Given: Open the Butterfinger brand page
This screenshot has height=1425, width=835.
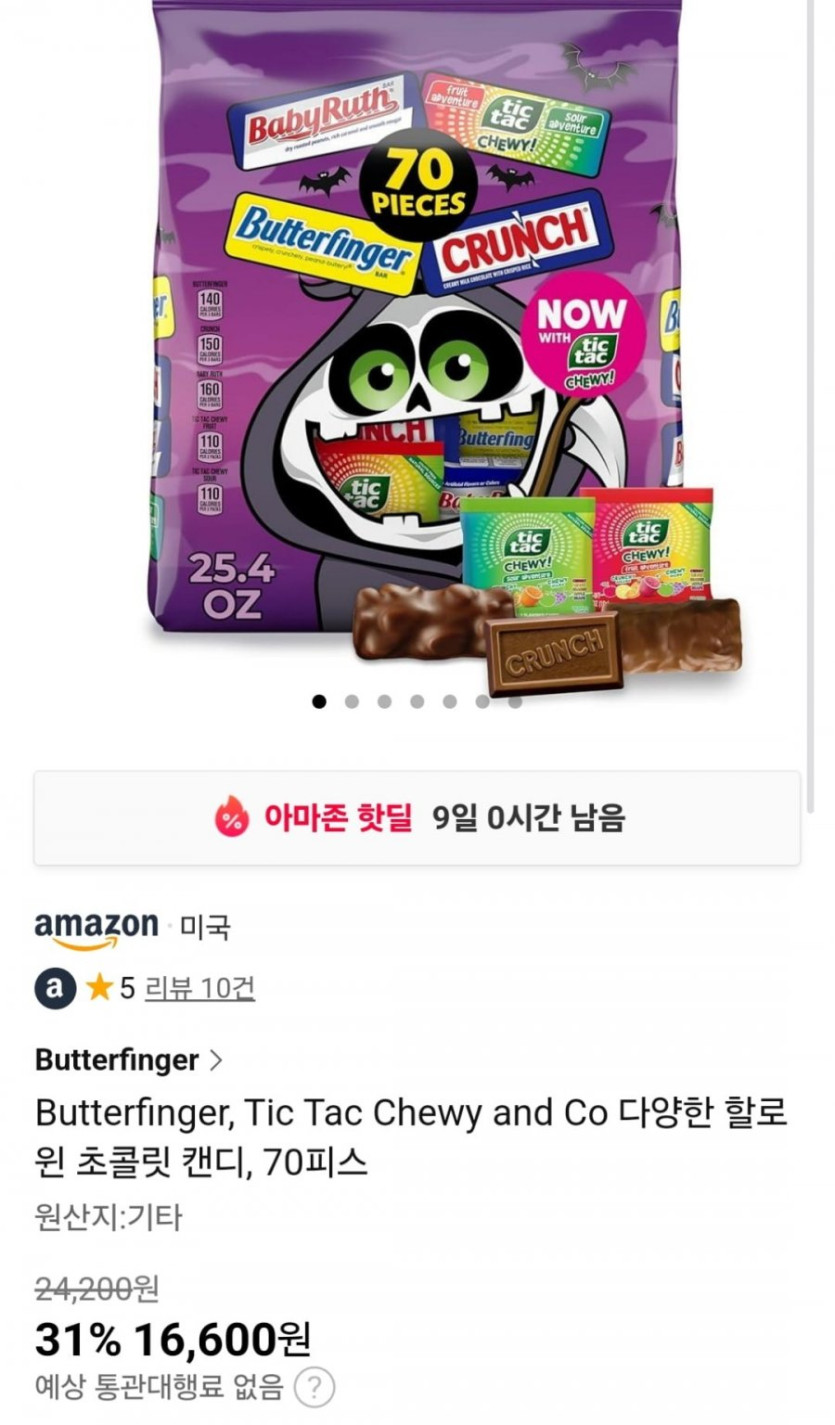Looking at the screenshot, I should coord(129,1060).
